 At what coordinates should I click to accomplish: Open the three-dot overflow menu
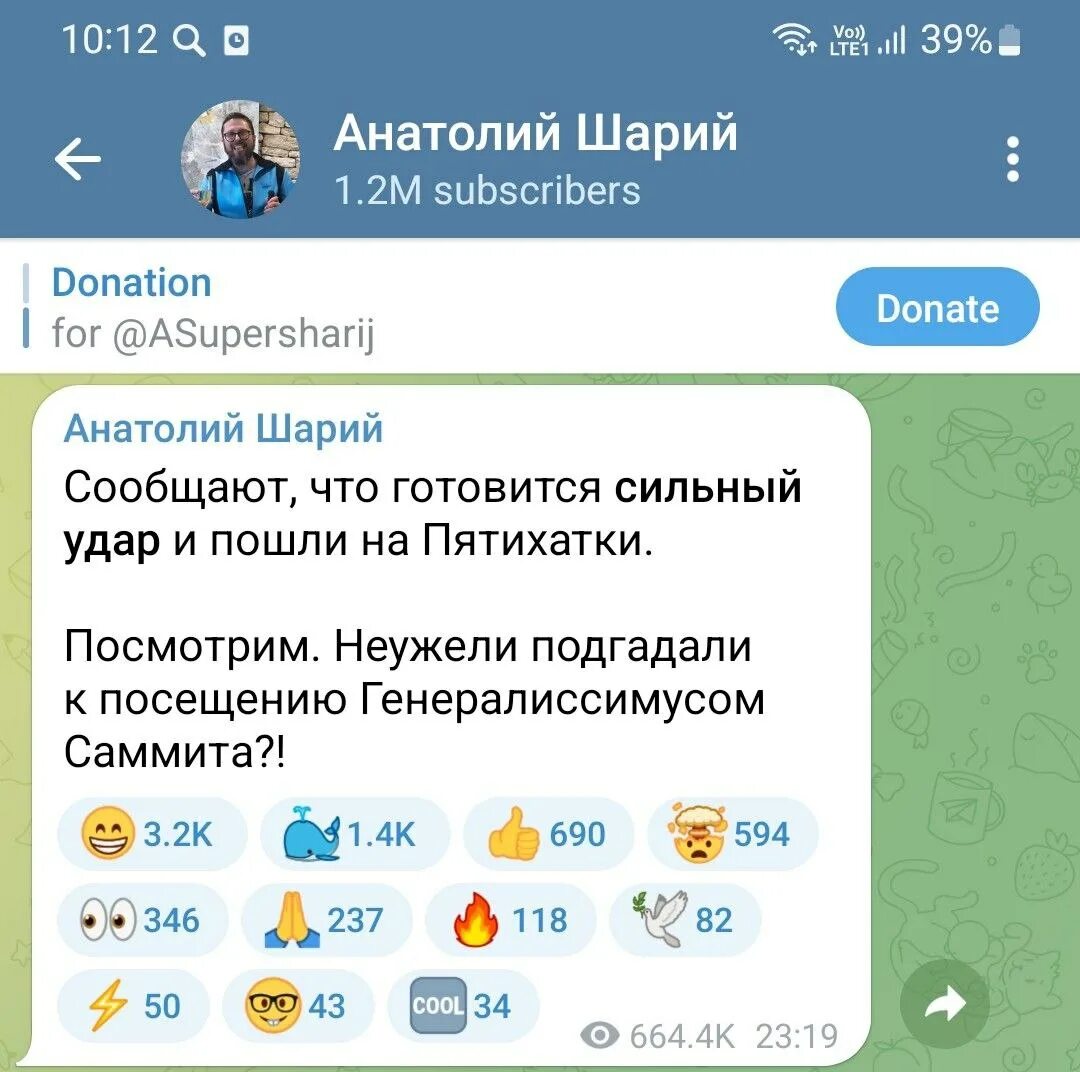click(x=1013, y=160)
